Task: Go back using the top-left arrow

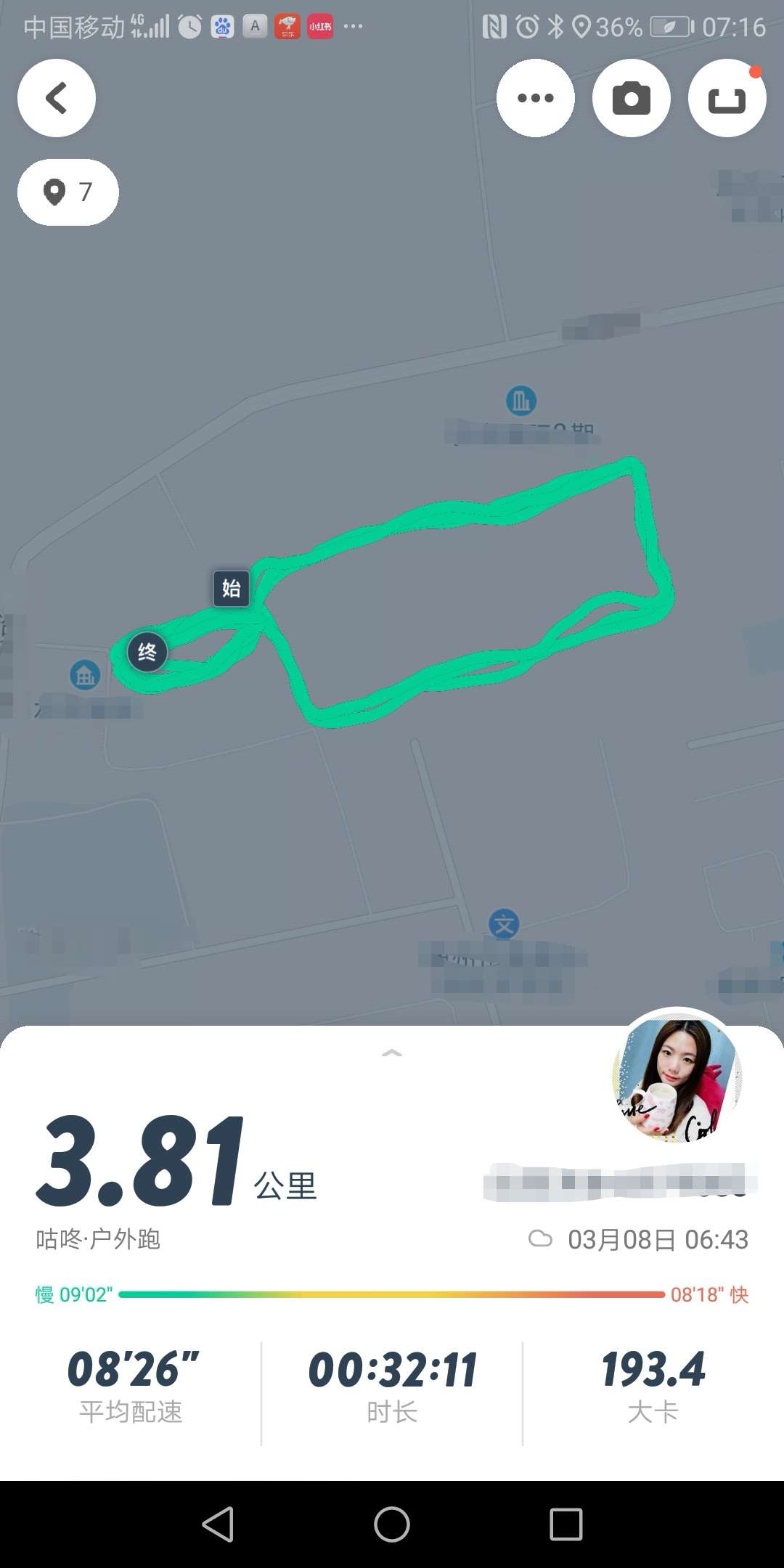Action: click(x=57, y=98)
